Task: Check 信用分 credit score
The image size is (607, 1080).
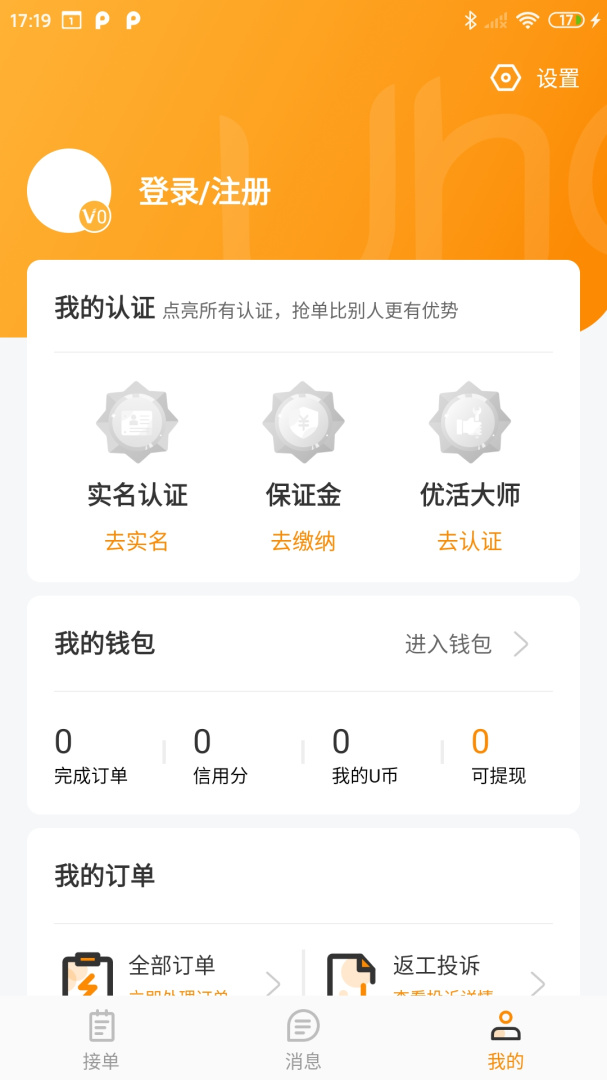Action: pyautogui.click(x=220, y=756)
